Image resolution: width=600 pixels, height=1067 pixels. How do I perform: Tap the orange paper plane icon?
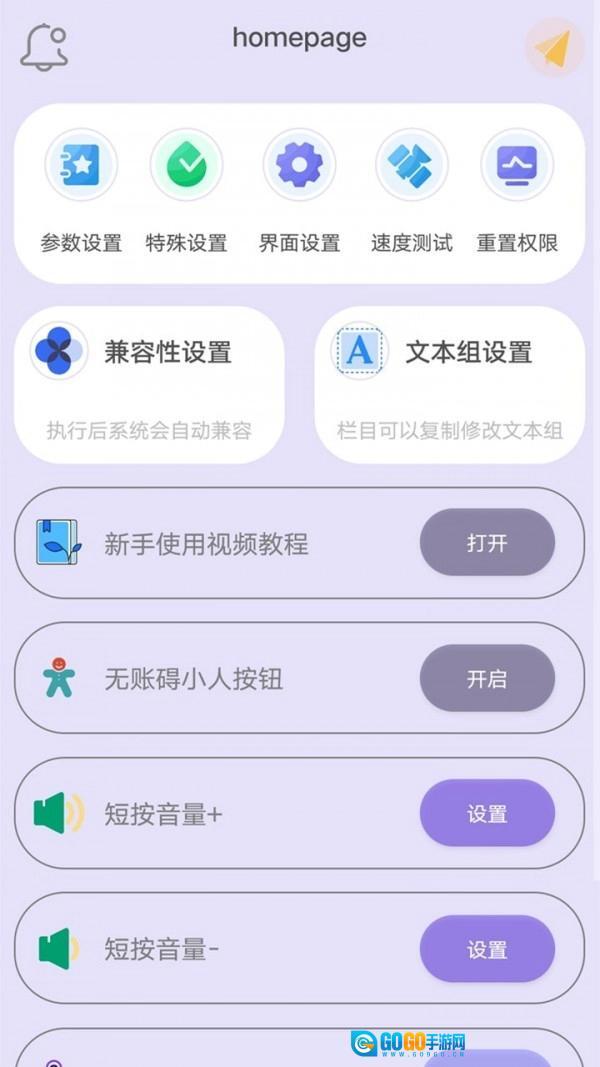(554, 47)
